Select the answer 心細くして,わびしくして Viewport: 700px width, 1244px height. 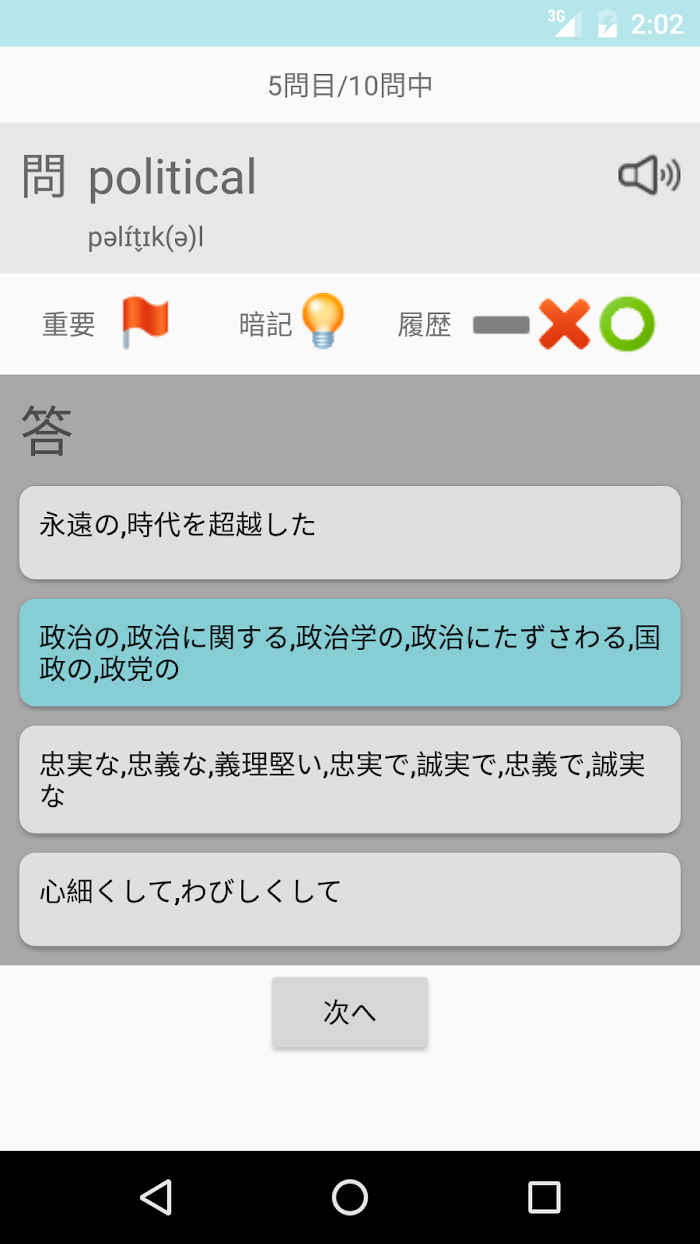pos(350,899)
